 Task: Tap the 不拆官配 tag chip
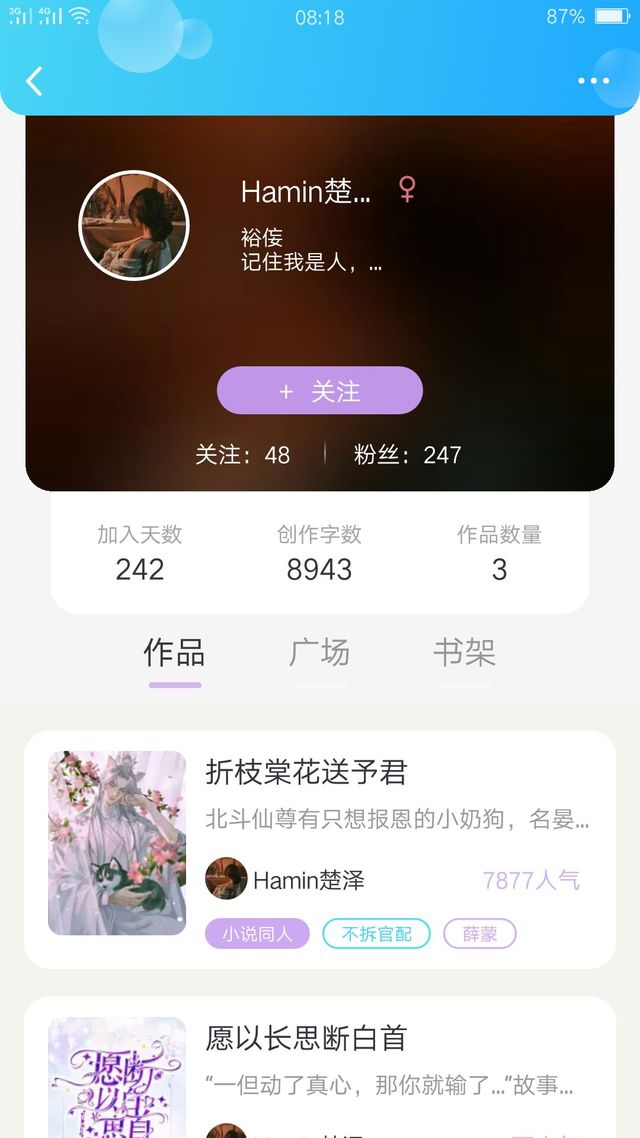377,933
